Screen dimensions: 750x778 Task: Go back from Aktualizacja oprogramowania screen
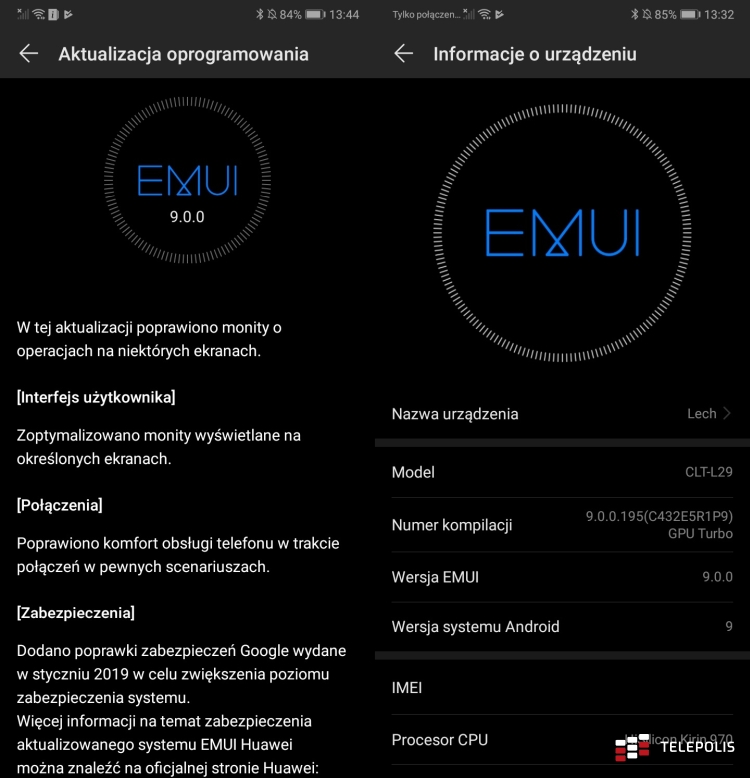click(x=29, y=54)
